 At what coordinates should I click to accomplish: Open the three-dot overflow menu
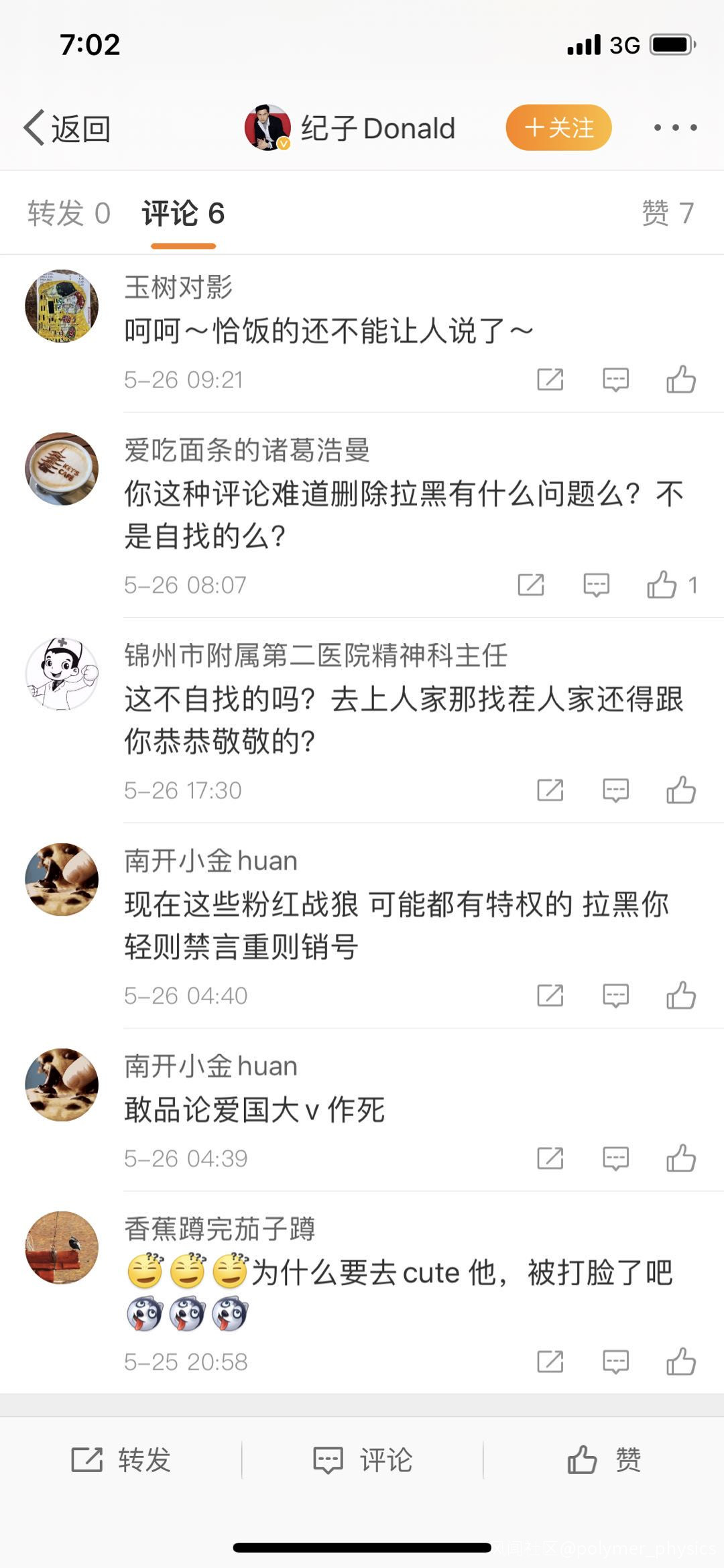point(675,127)
